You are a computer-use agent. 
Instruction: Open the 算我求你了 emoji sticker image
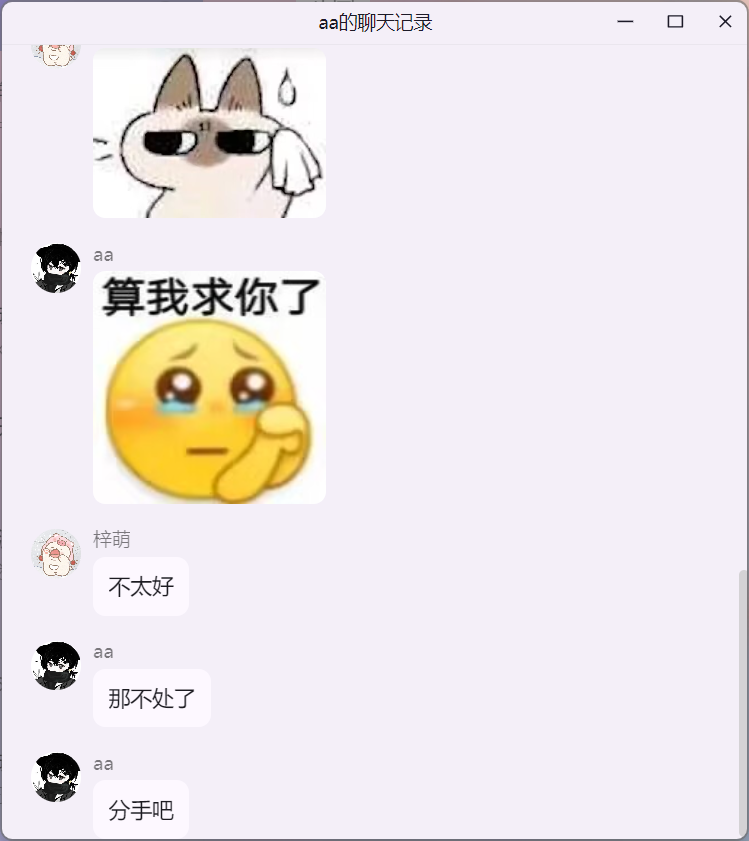pos(209,388)
